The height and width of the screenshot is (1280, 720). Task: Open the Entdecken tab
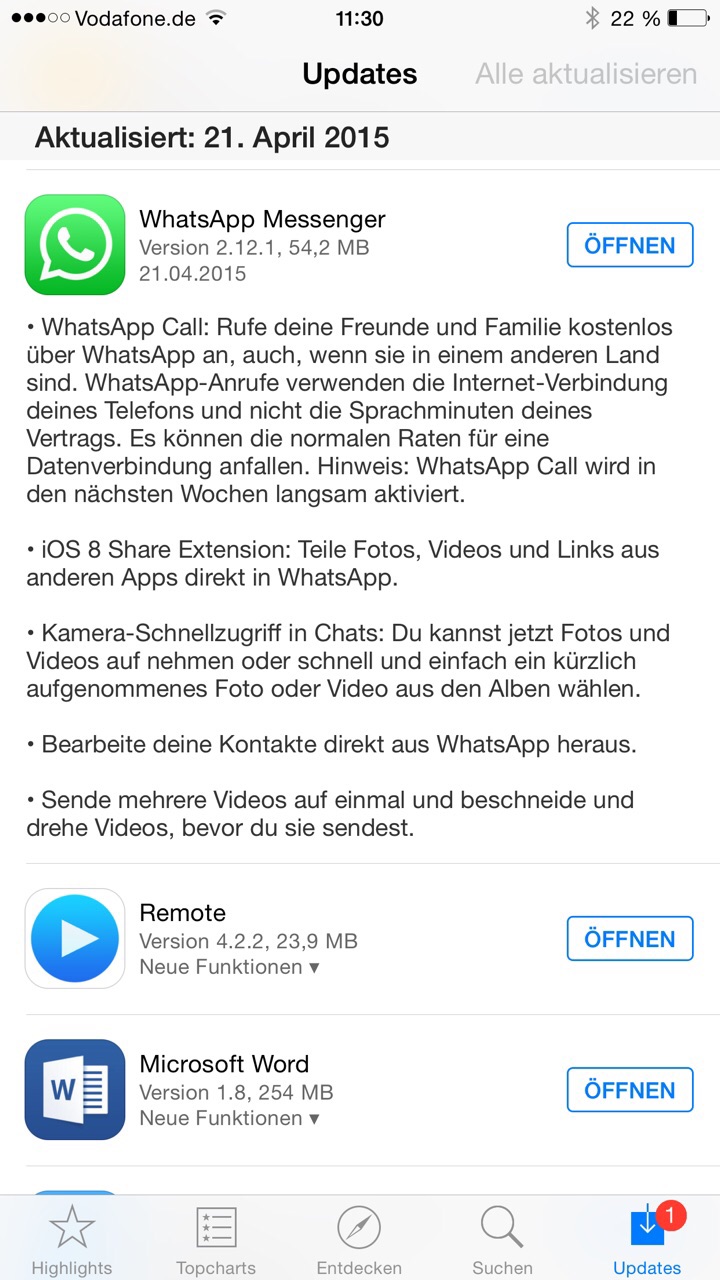359,1240
